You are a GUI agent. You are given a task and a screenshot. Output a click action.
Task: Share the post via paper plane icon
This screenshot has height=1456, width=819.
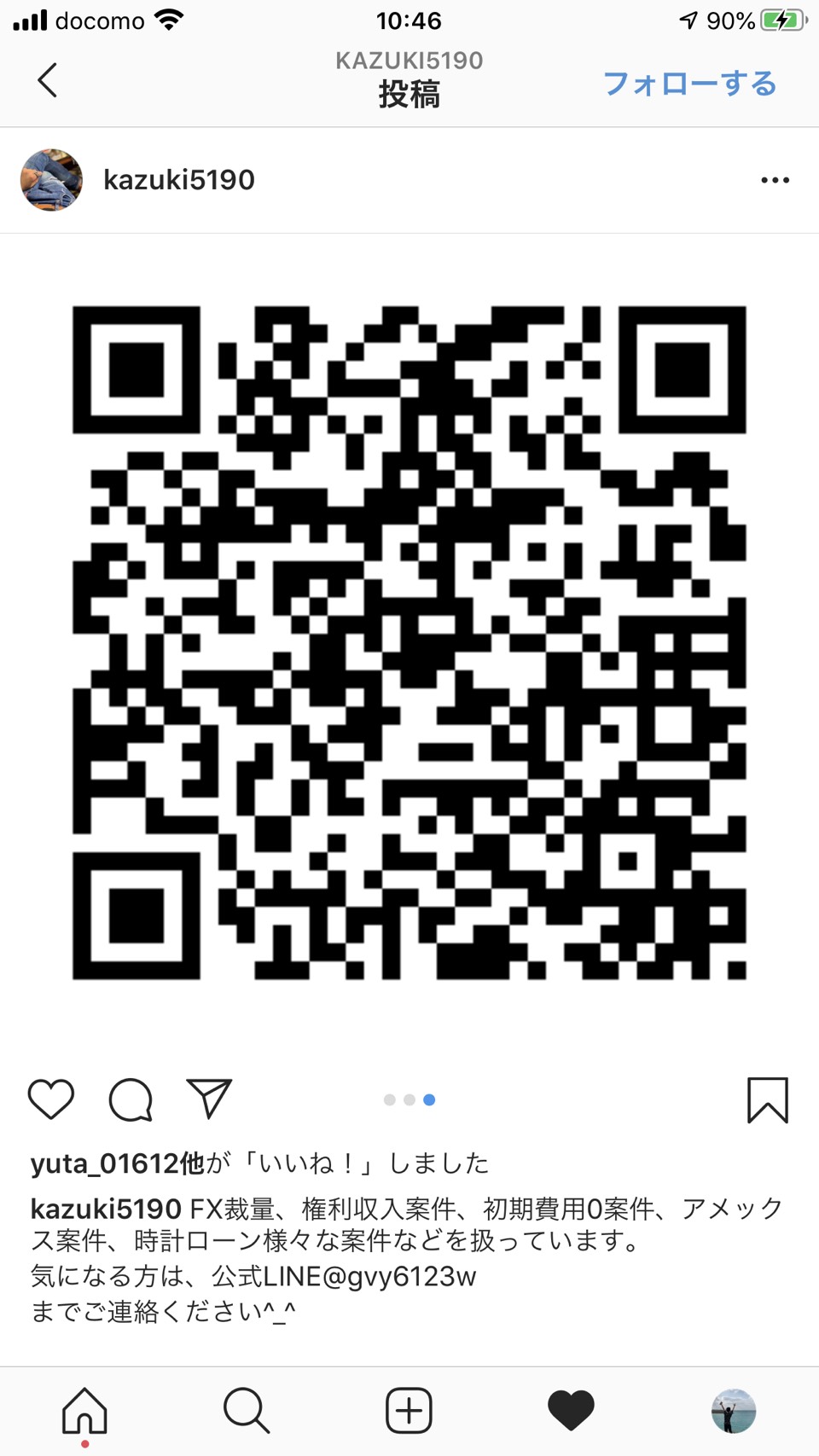(x=209, y=1099)
